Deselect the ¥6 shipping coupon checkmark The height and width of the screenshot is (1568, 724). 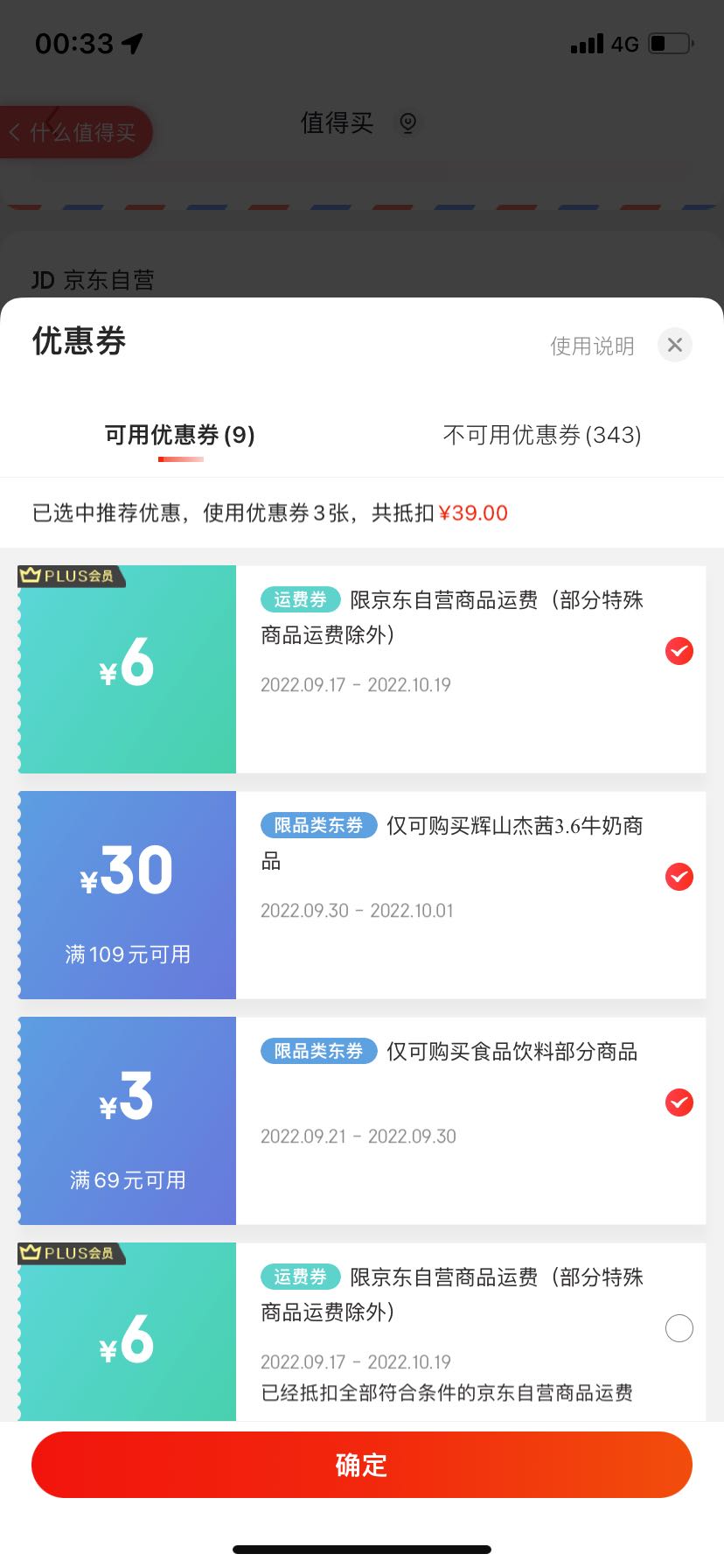[x=679, y=651]
